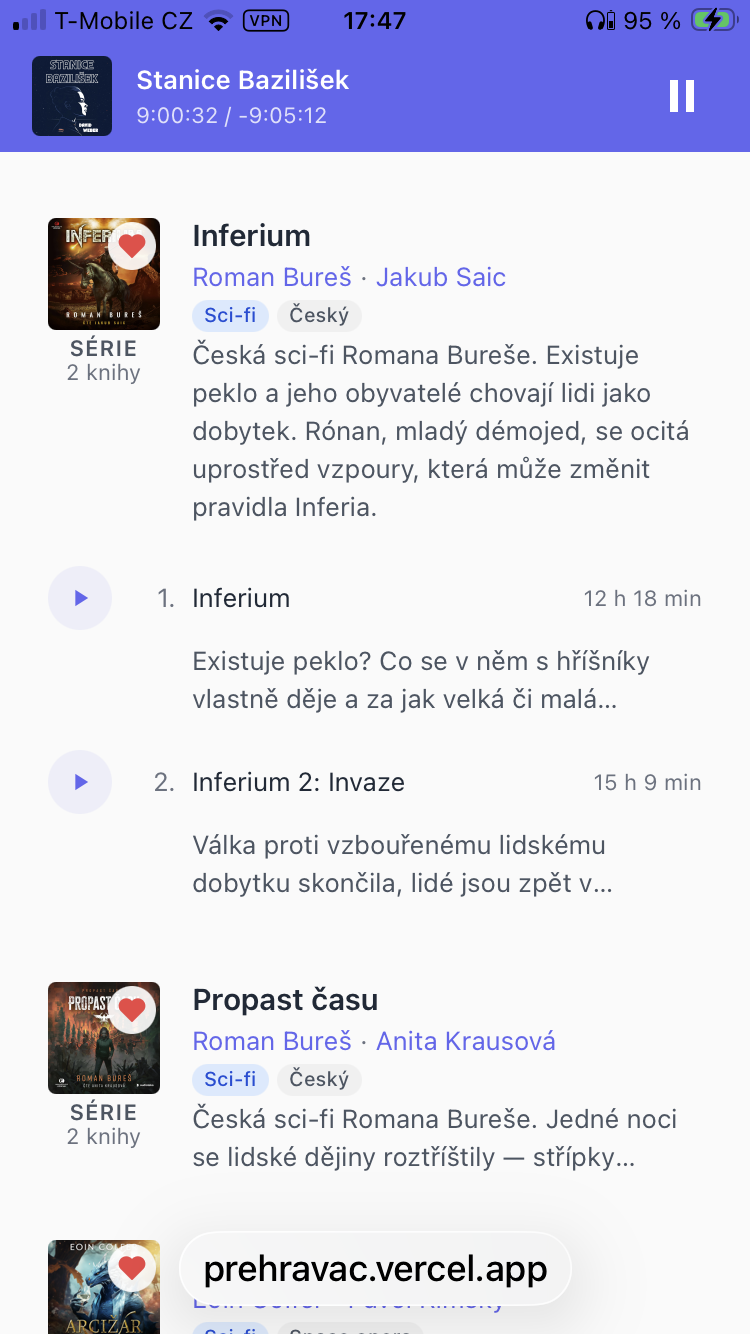Select the Český chip under Inferium
This screenshot has height=1334, width=750.
(x=319, y=316)
